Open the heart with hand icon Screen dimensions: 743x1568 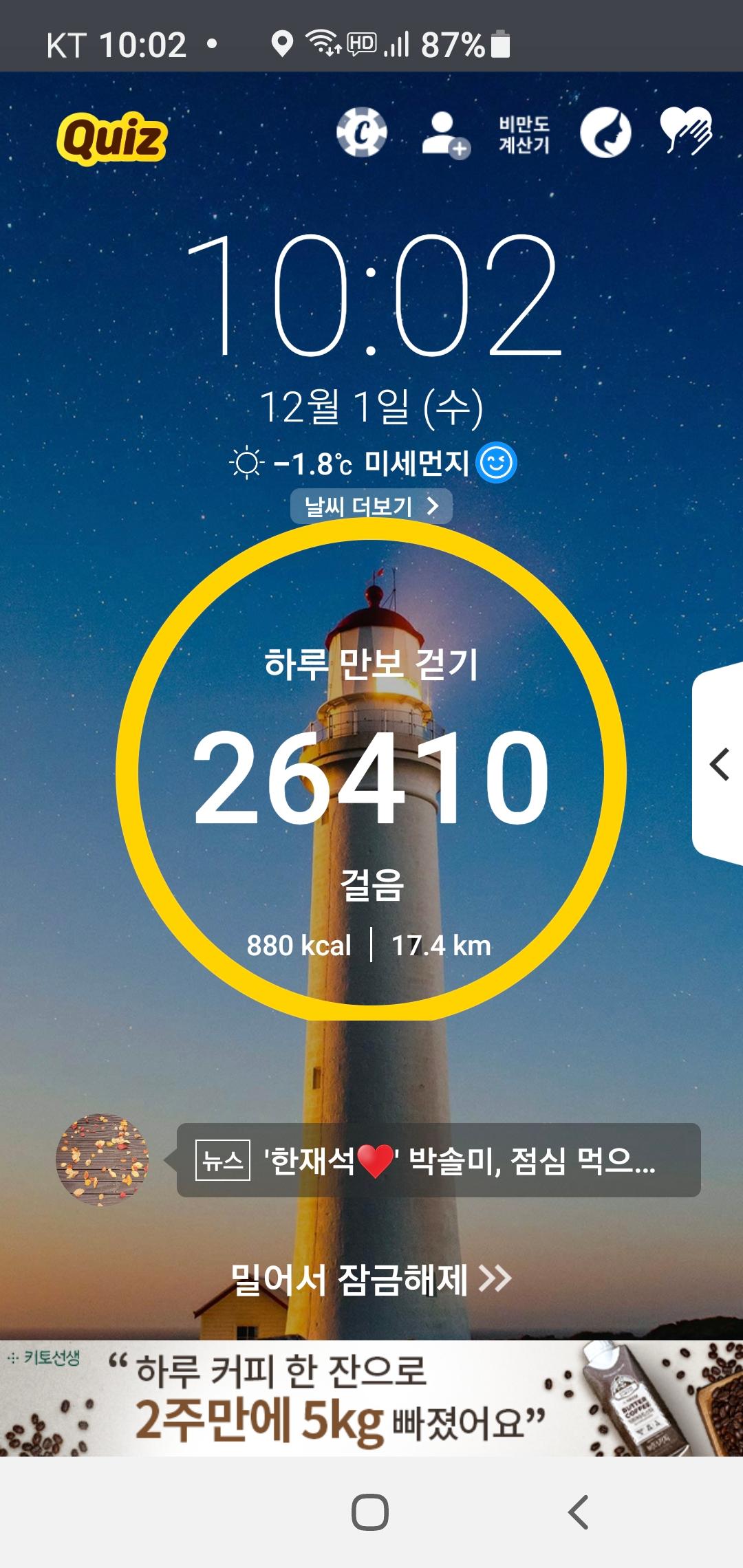(686, 131)
